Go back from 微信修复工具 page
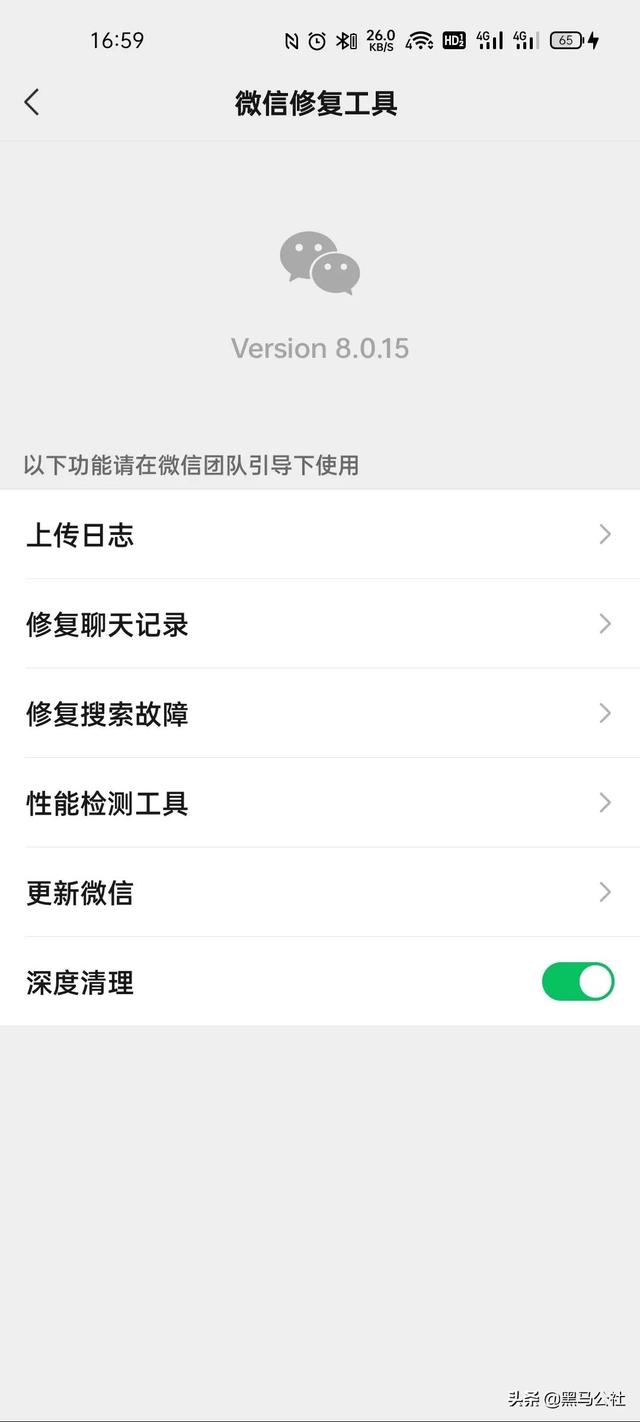Screen dimensions: 640x1422 pos(32,102)
